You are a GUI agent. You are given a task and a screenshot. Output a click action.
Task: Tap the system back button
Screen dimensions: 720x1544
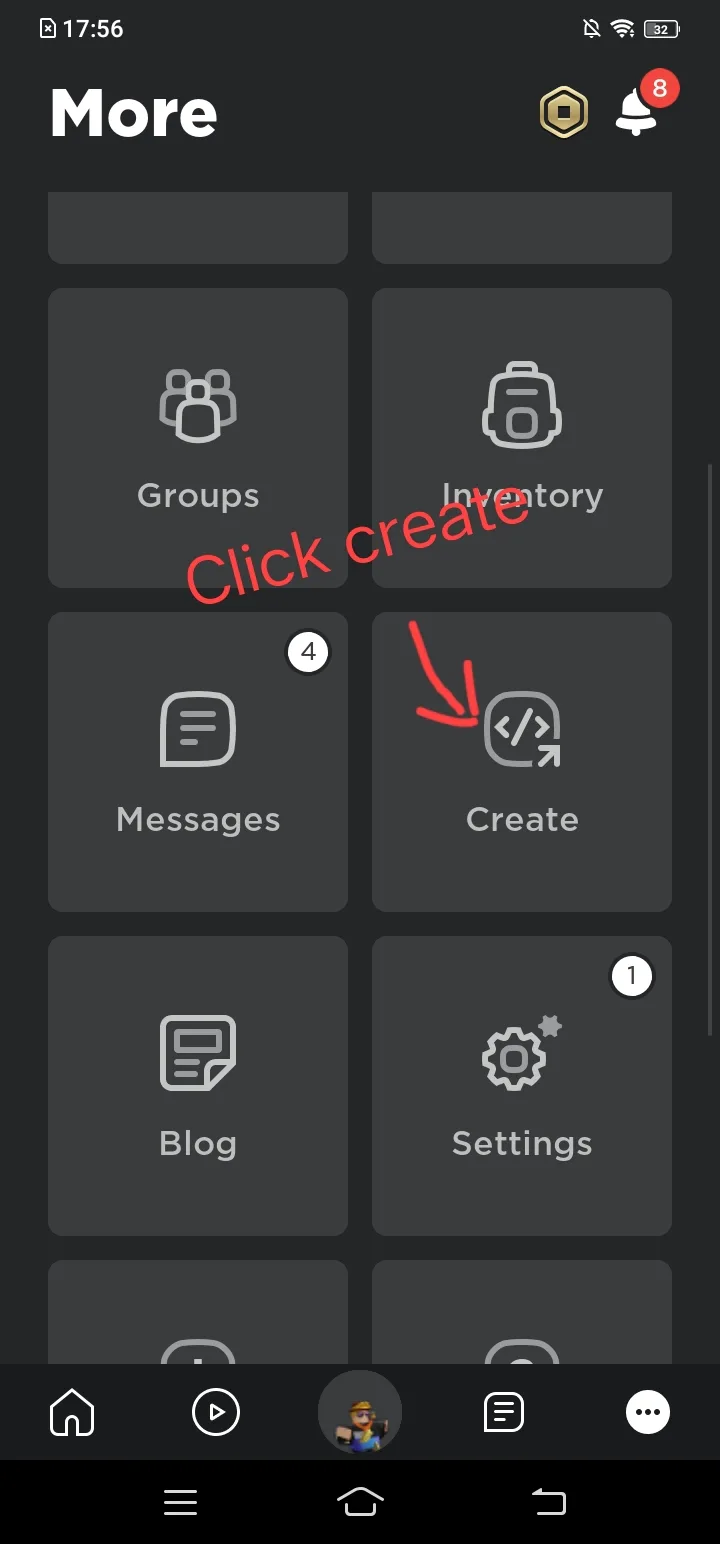(548, 1501)
